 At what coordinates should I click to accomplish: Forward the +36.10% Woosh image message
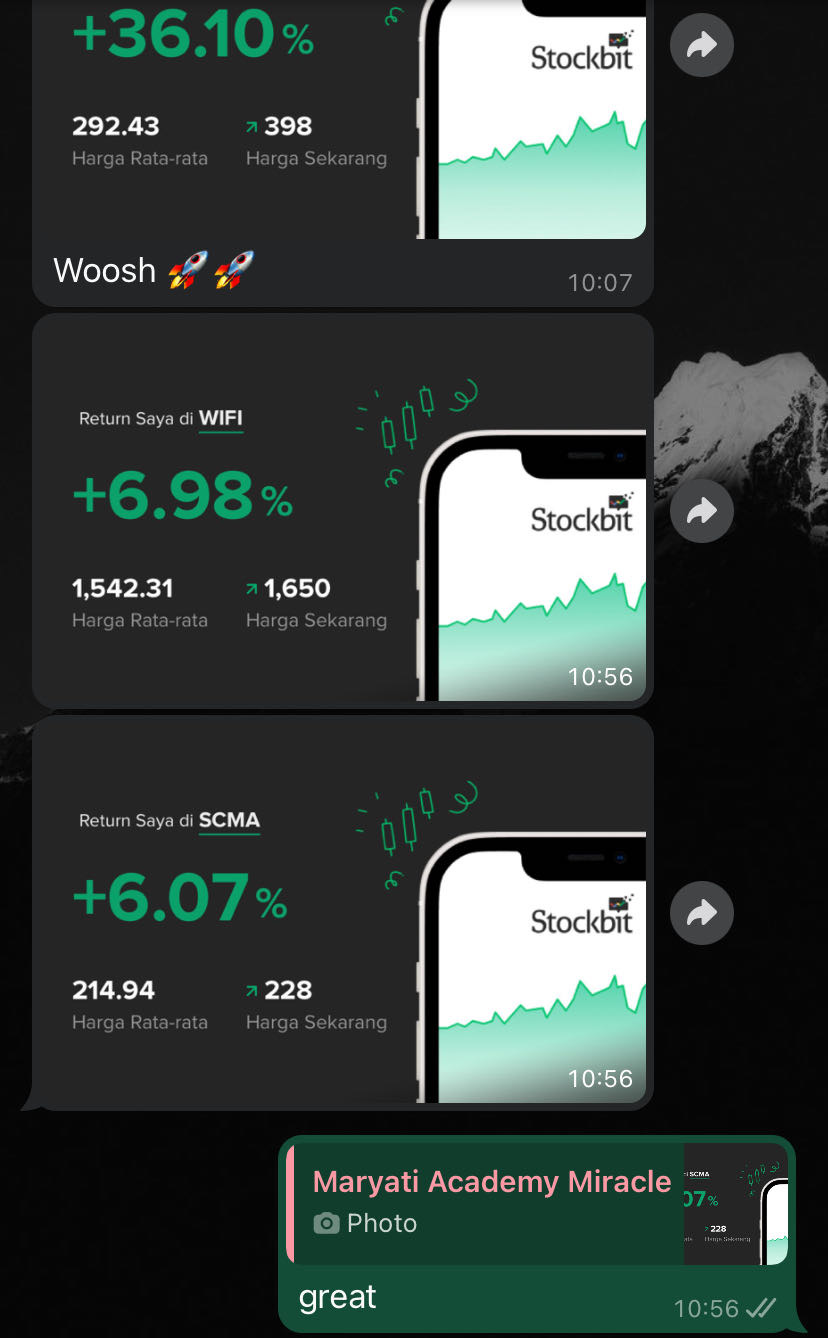[701, 45]
